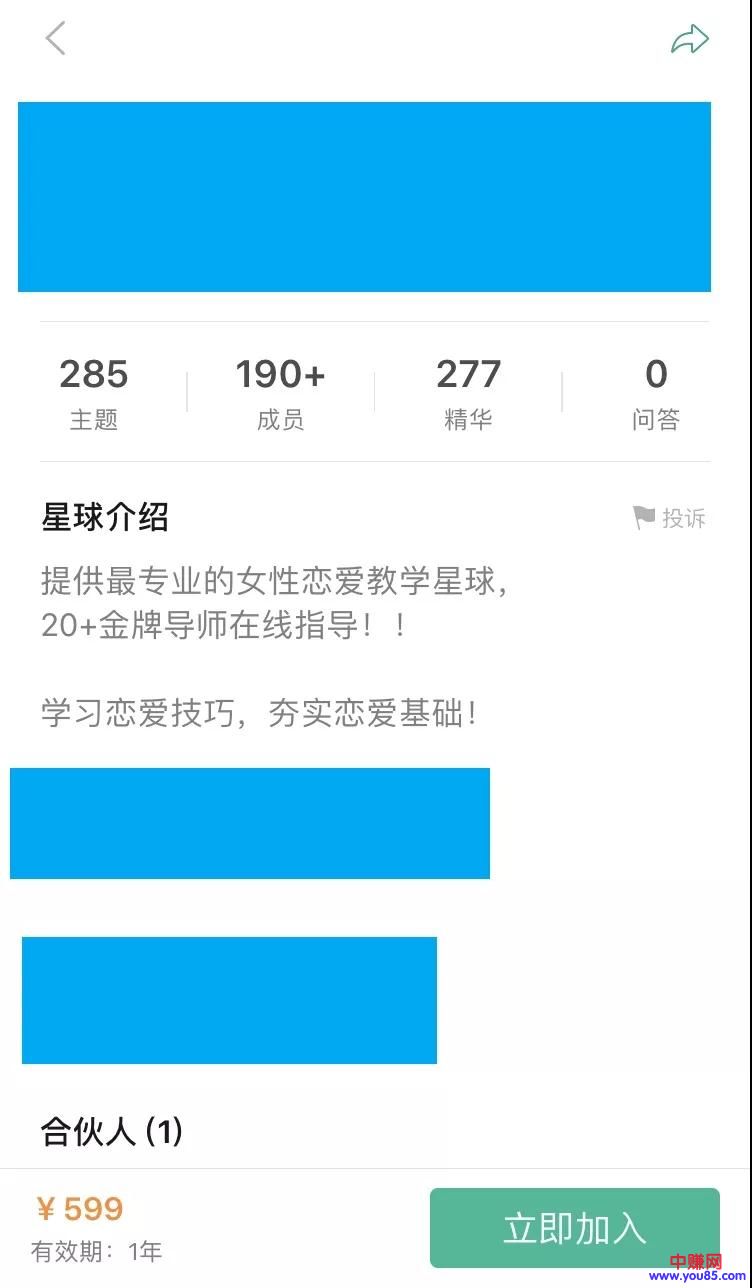Share this planet page
The image size is (752, 1288).
pyautogui.click(x=689, y=40)
